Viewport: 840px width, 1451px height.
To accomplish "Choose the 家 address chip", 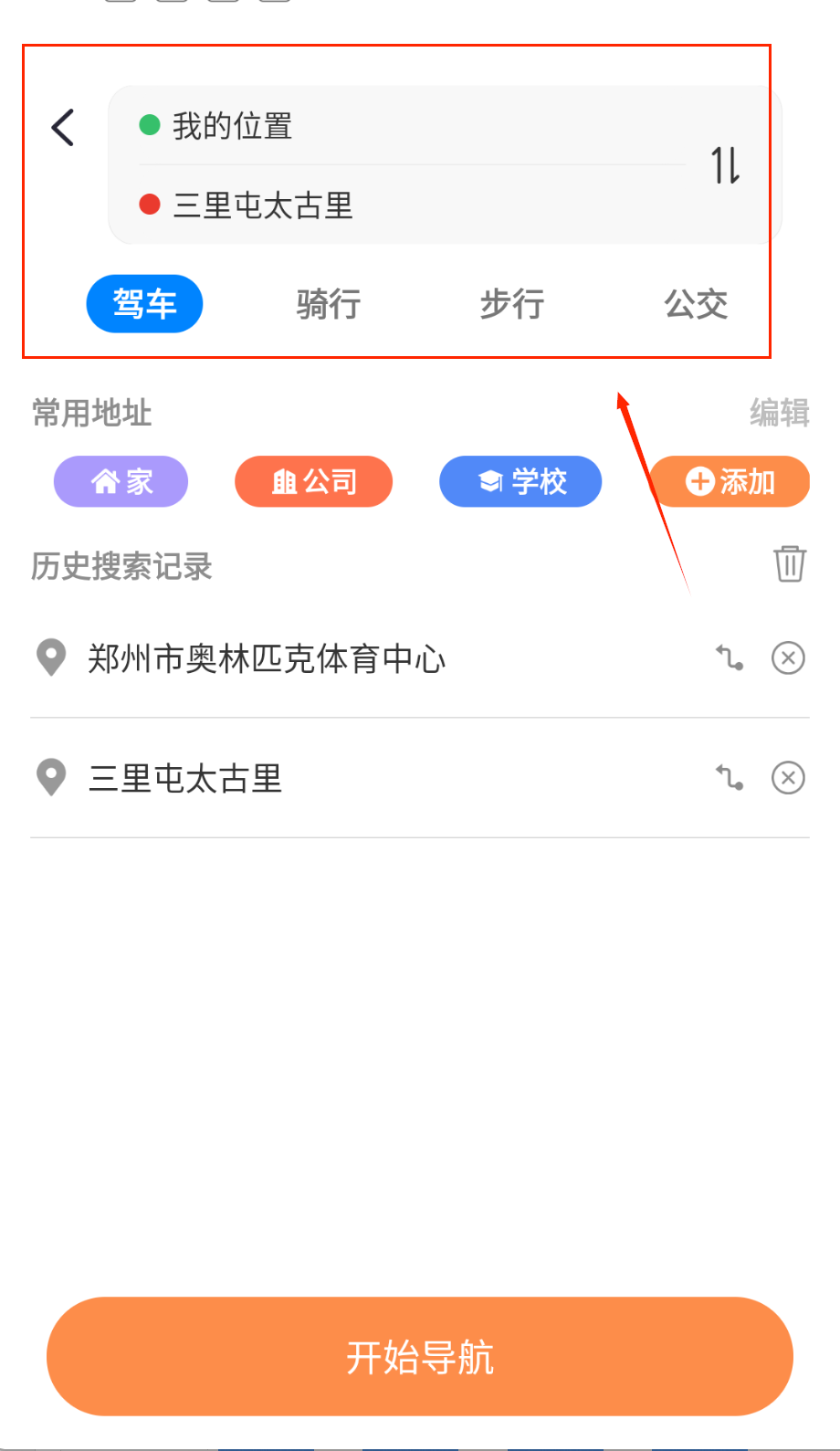I will (121, 481).
